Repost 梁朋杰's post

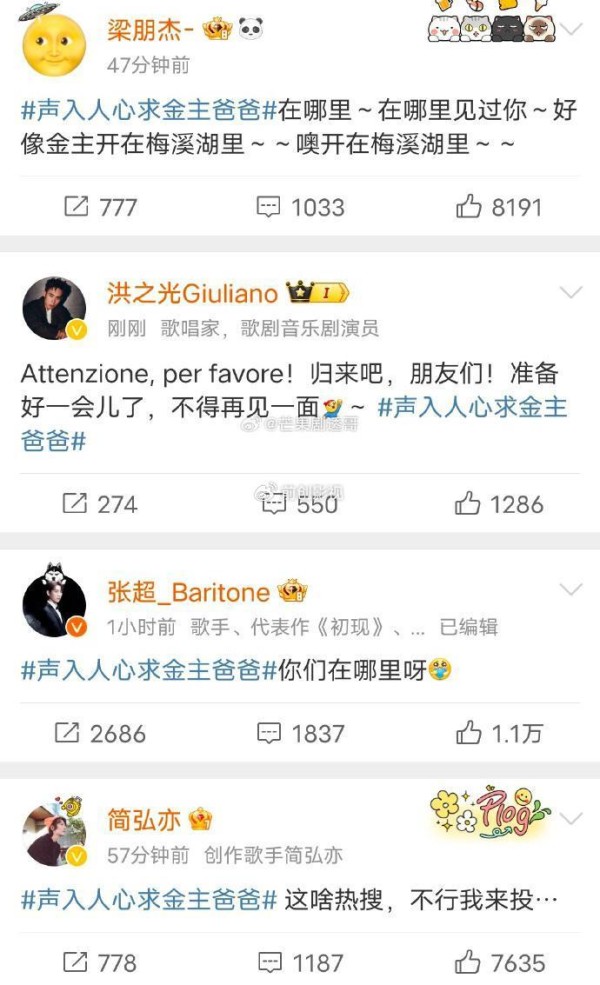[99, 207]
